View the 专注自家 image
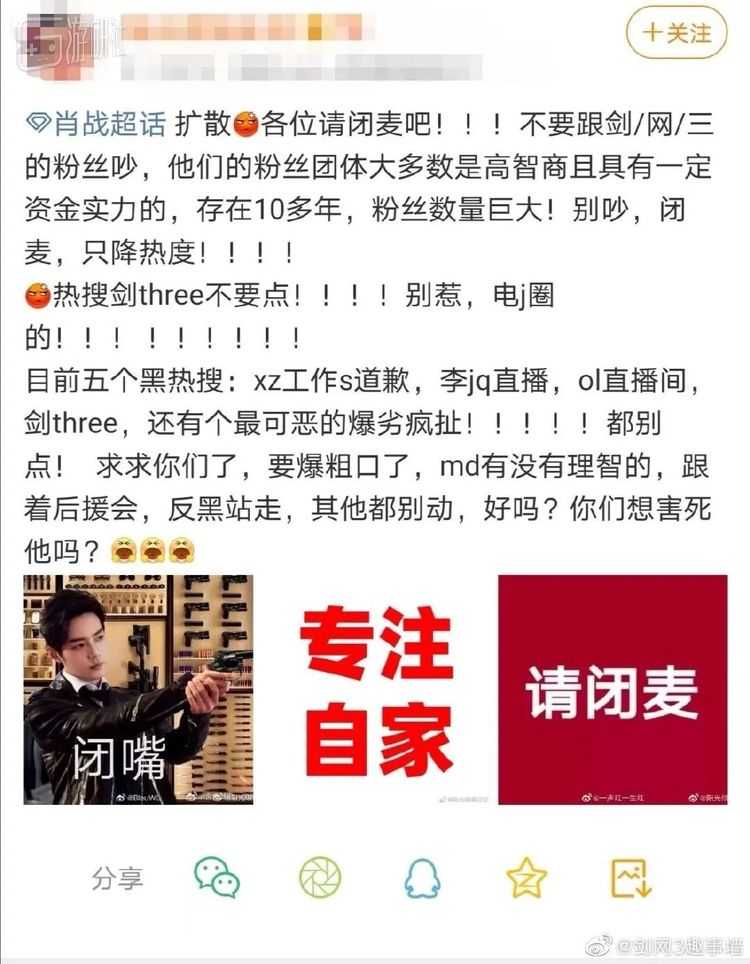Screen dimensions: 750x964 click(375, 689)
